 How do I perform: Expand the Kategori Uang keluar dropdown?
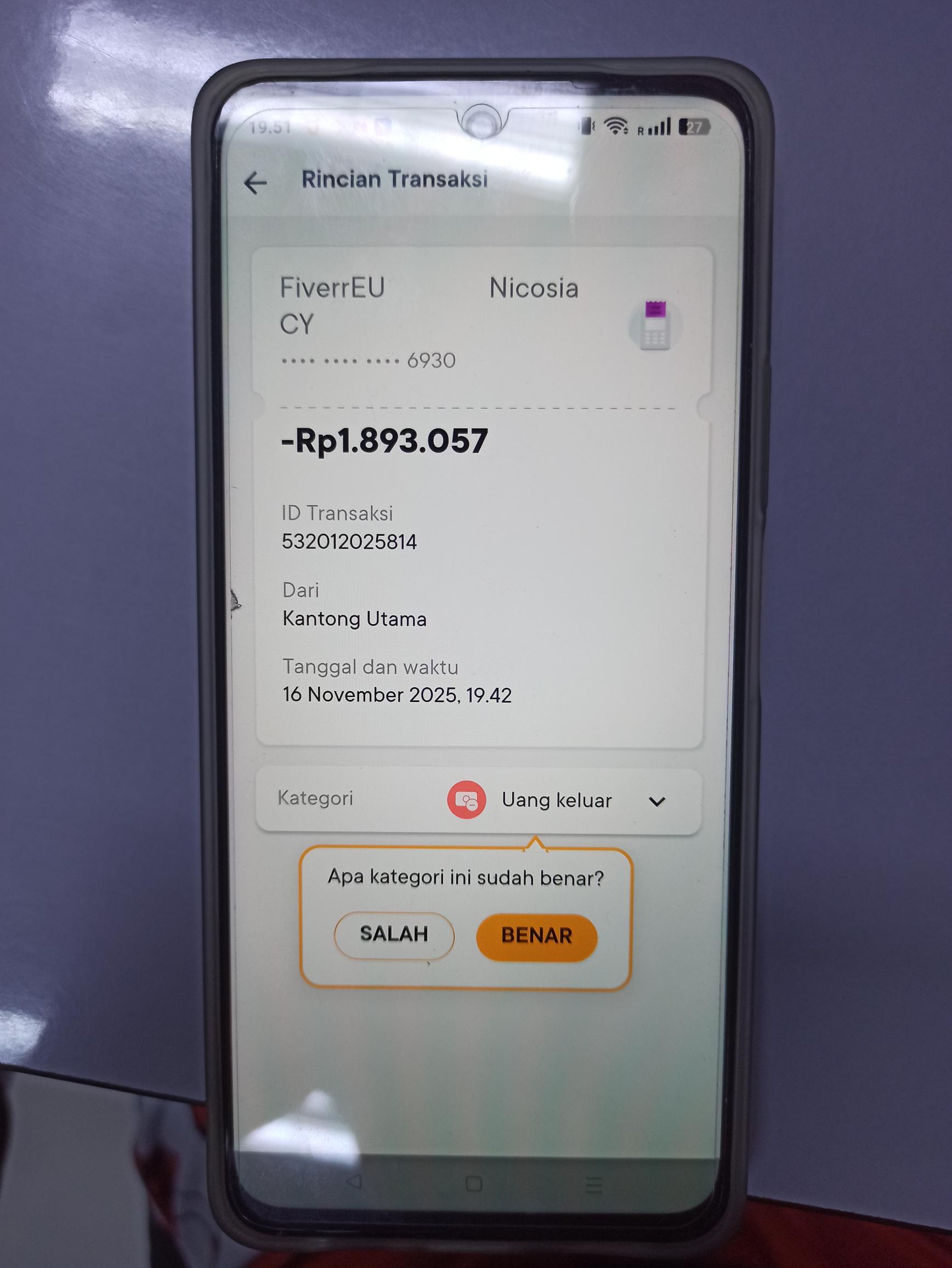point(657,801)
